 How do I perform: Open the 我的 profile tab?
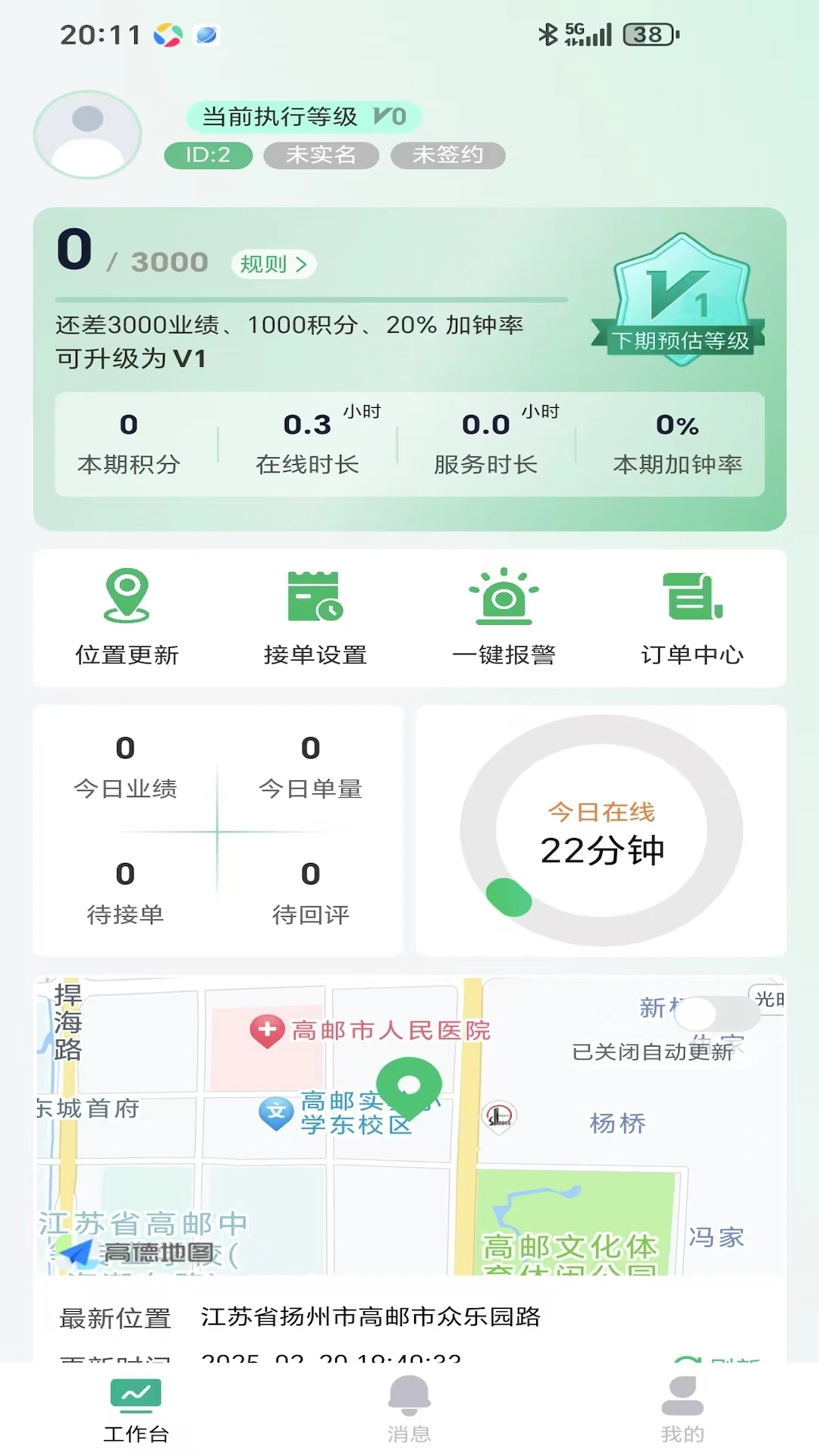tap(682, 1410)
